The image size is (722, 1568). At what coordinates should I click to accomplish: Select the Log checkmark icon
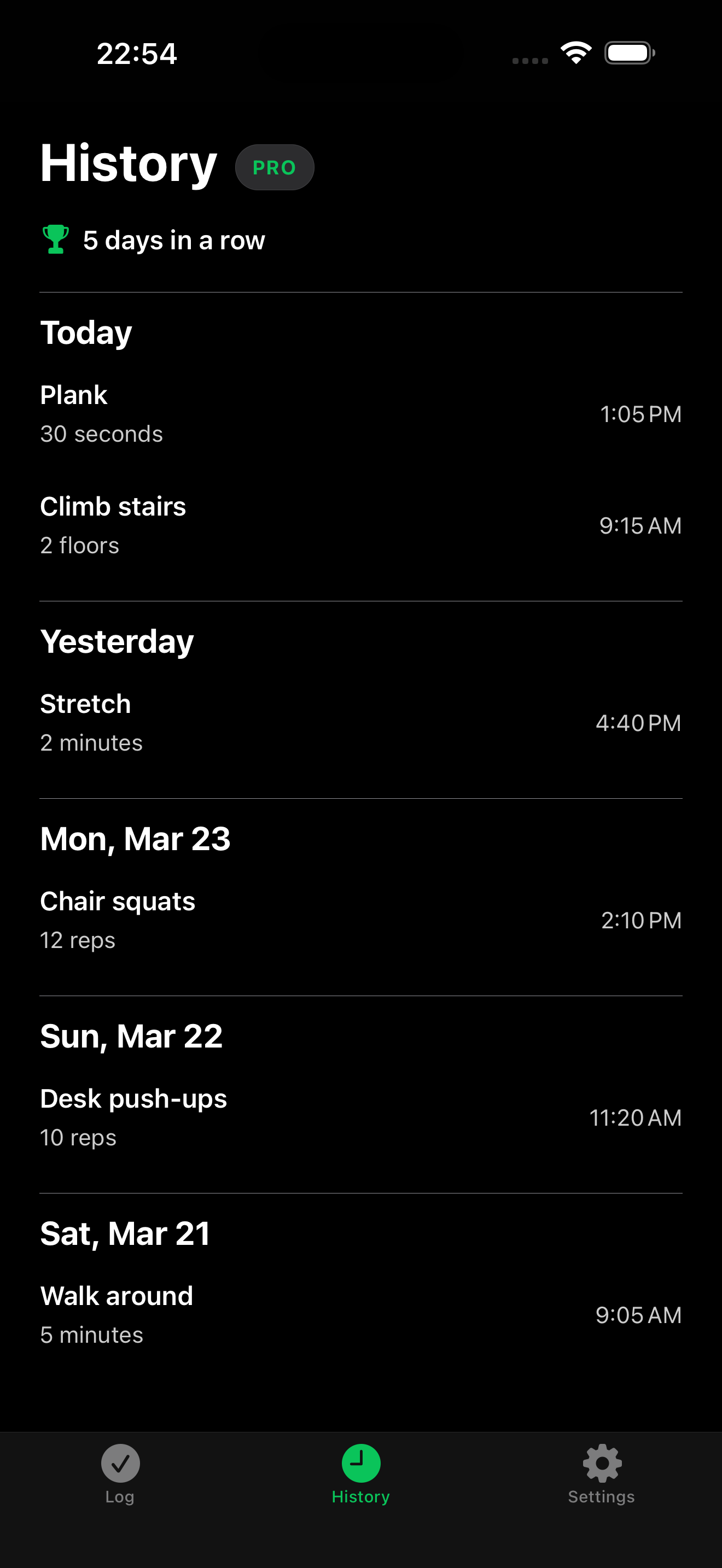coord(120,1464)
